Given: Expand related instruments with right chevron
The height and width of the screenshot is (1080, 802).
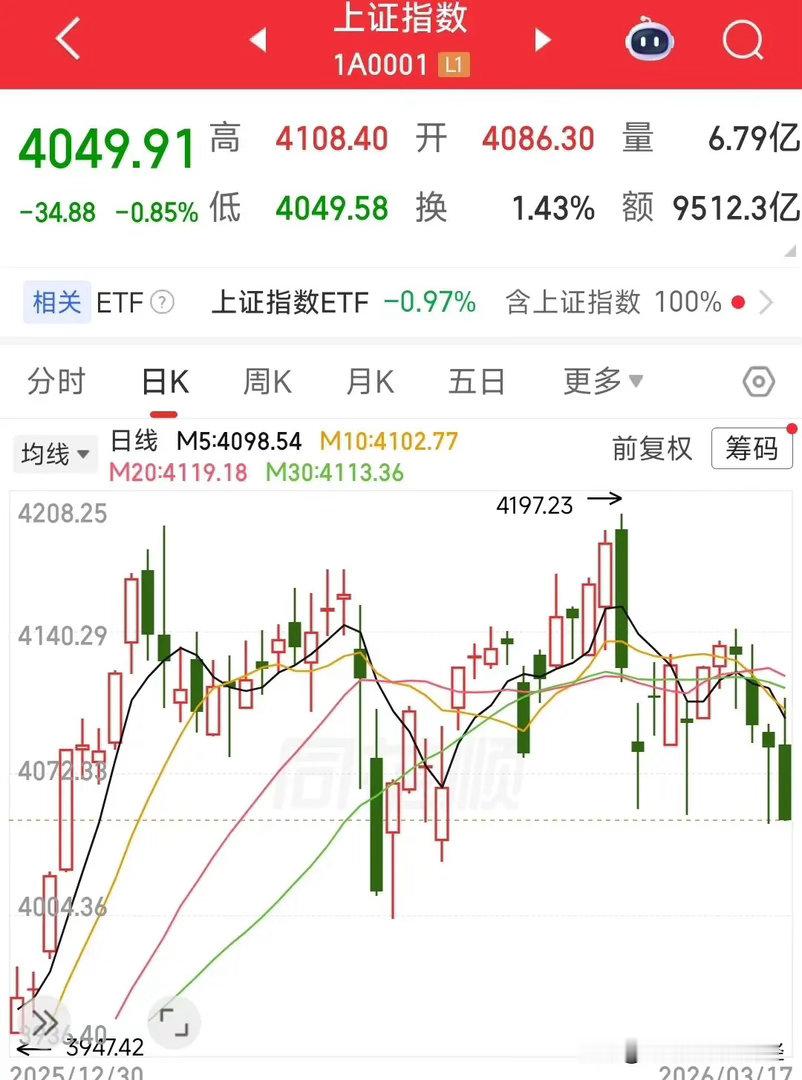Looking at the screenshot, I should click(766, 302).
